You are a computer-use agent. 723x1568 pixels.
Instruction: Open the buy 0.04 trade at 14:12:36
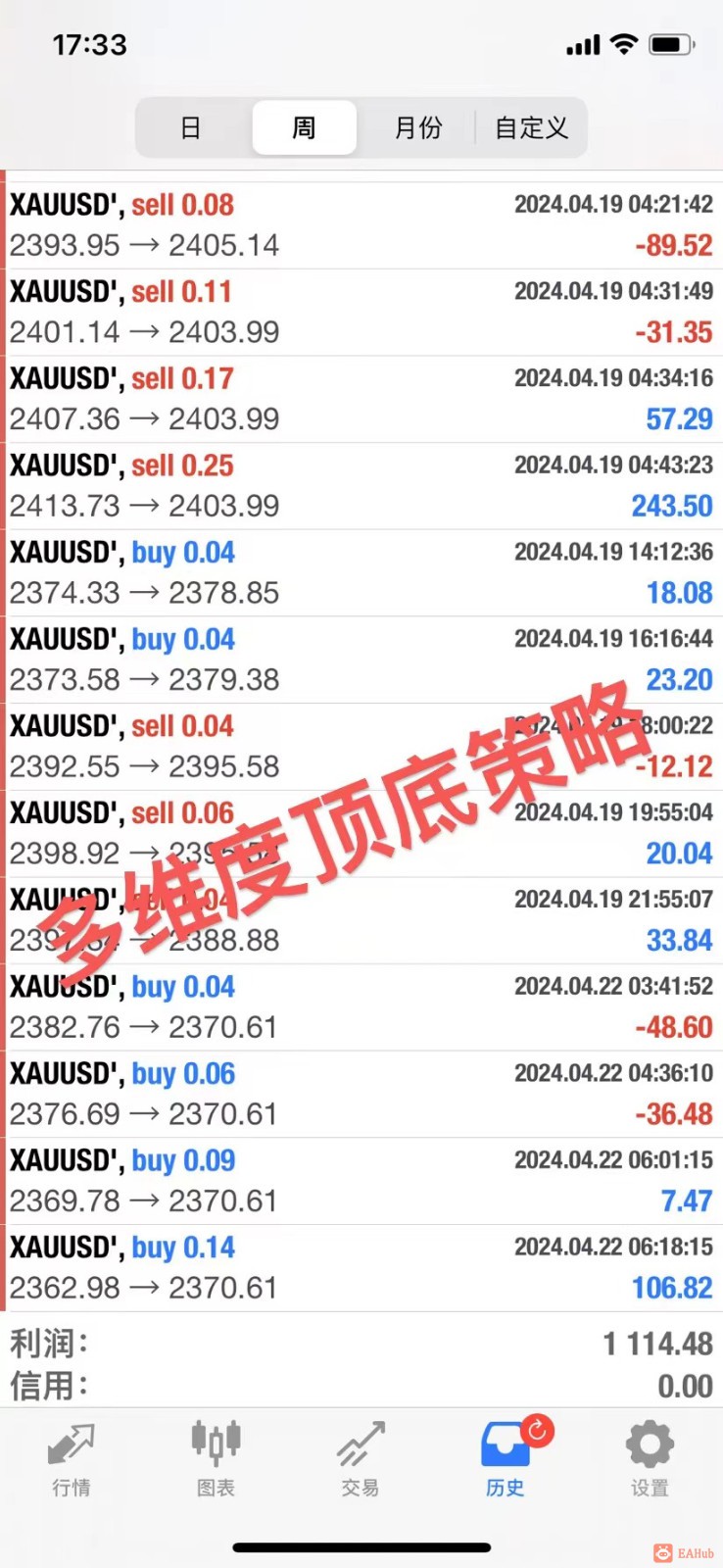(x=361, y=572)
